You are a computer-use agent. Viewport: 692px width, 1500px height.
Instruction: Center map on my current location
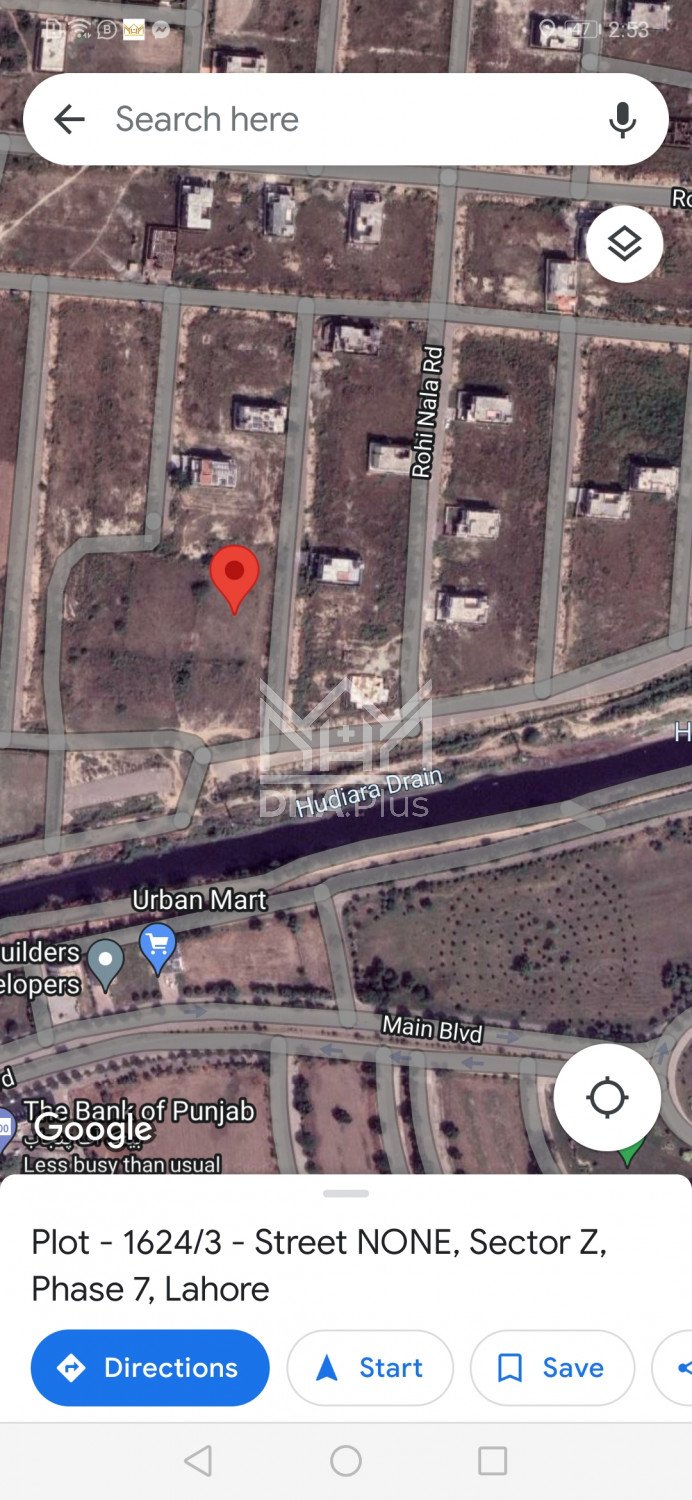click(x=607, y=1097)
